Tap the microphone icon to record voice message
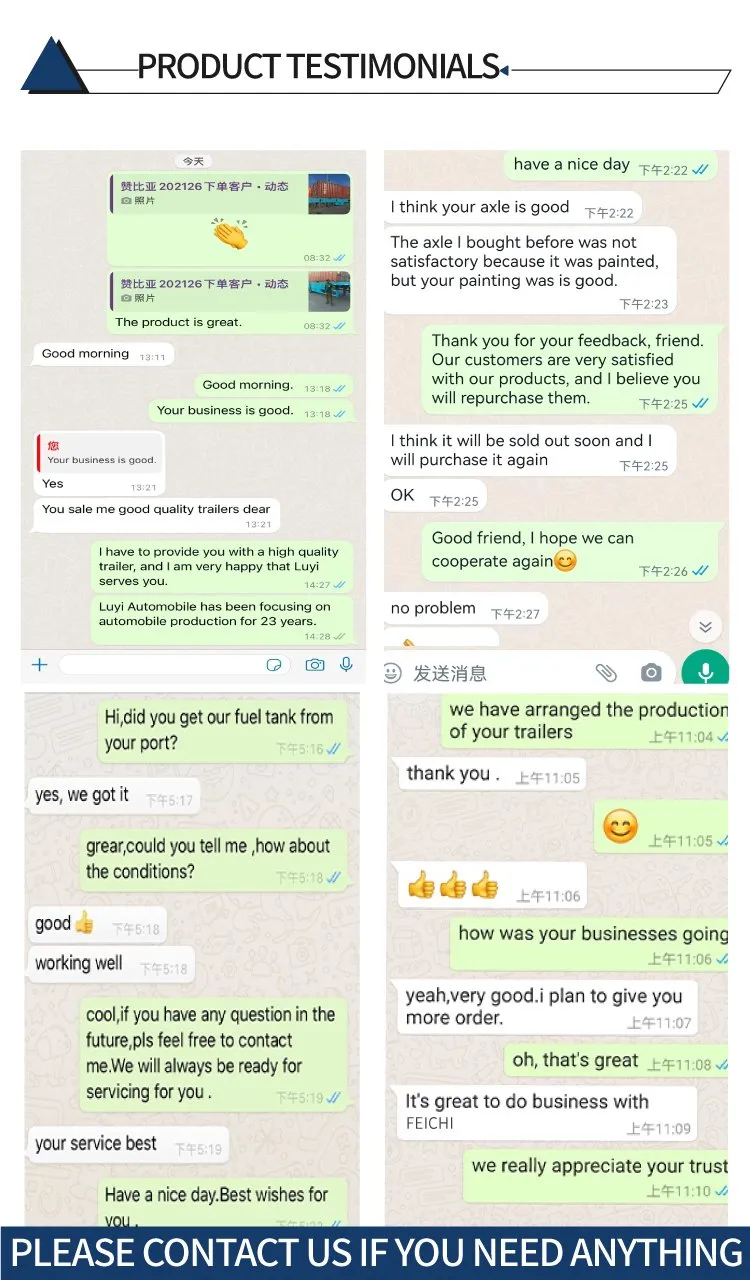The height and width of the screenshot is (1280, 750). pyautogui.click(x=346, y=664)
